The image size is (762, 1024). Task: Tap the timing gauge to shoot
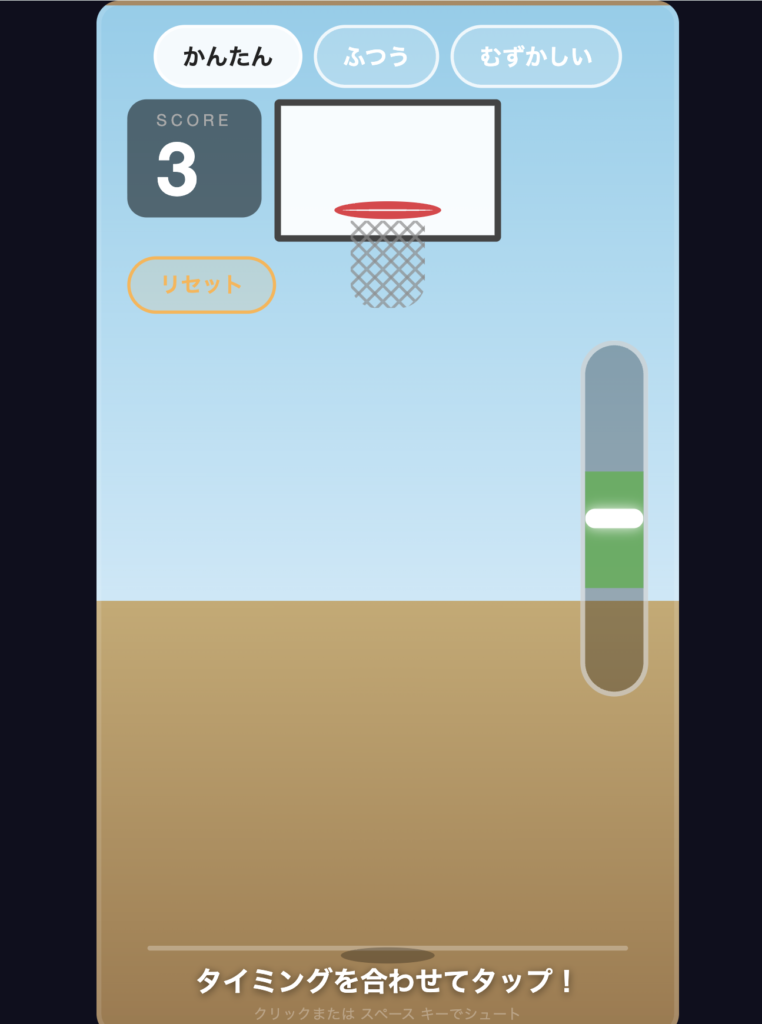coord(614,518)
